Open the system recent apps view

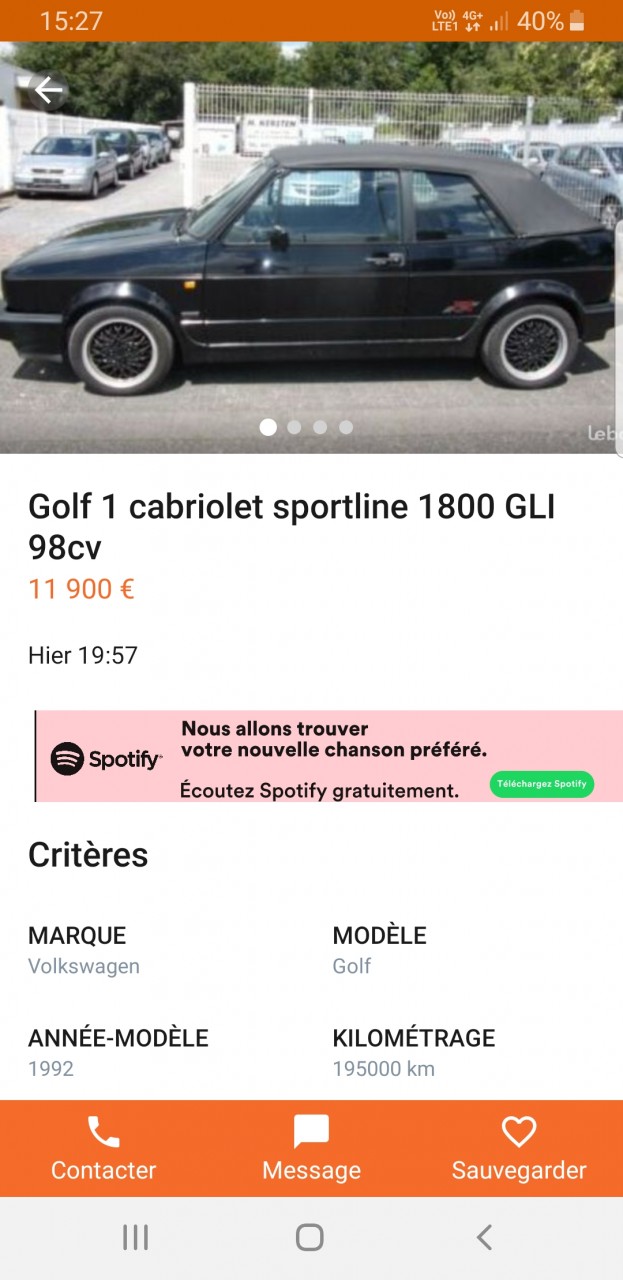[x=135, y=1238]
